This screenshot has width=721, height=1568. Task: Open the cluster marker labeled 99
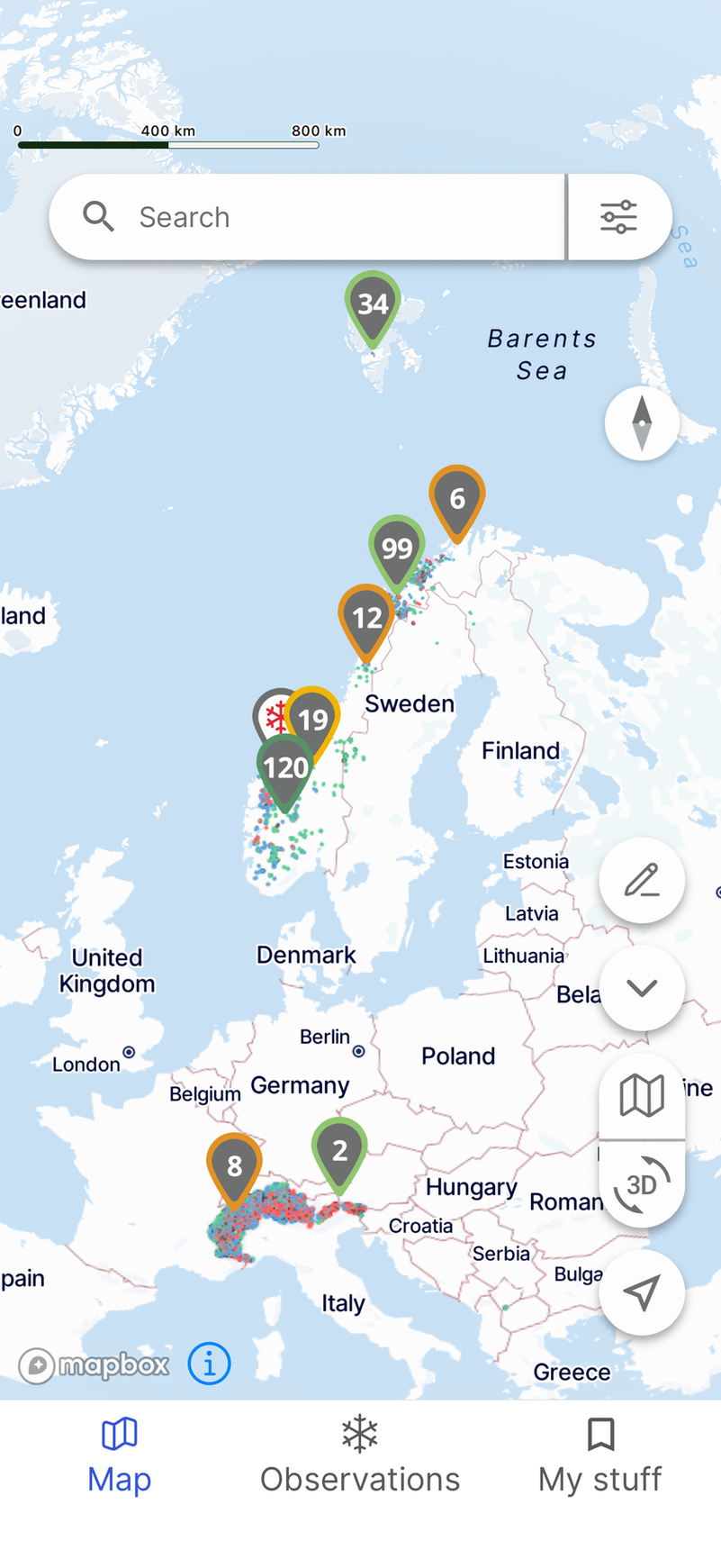coord(397,548)
